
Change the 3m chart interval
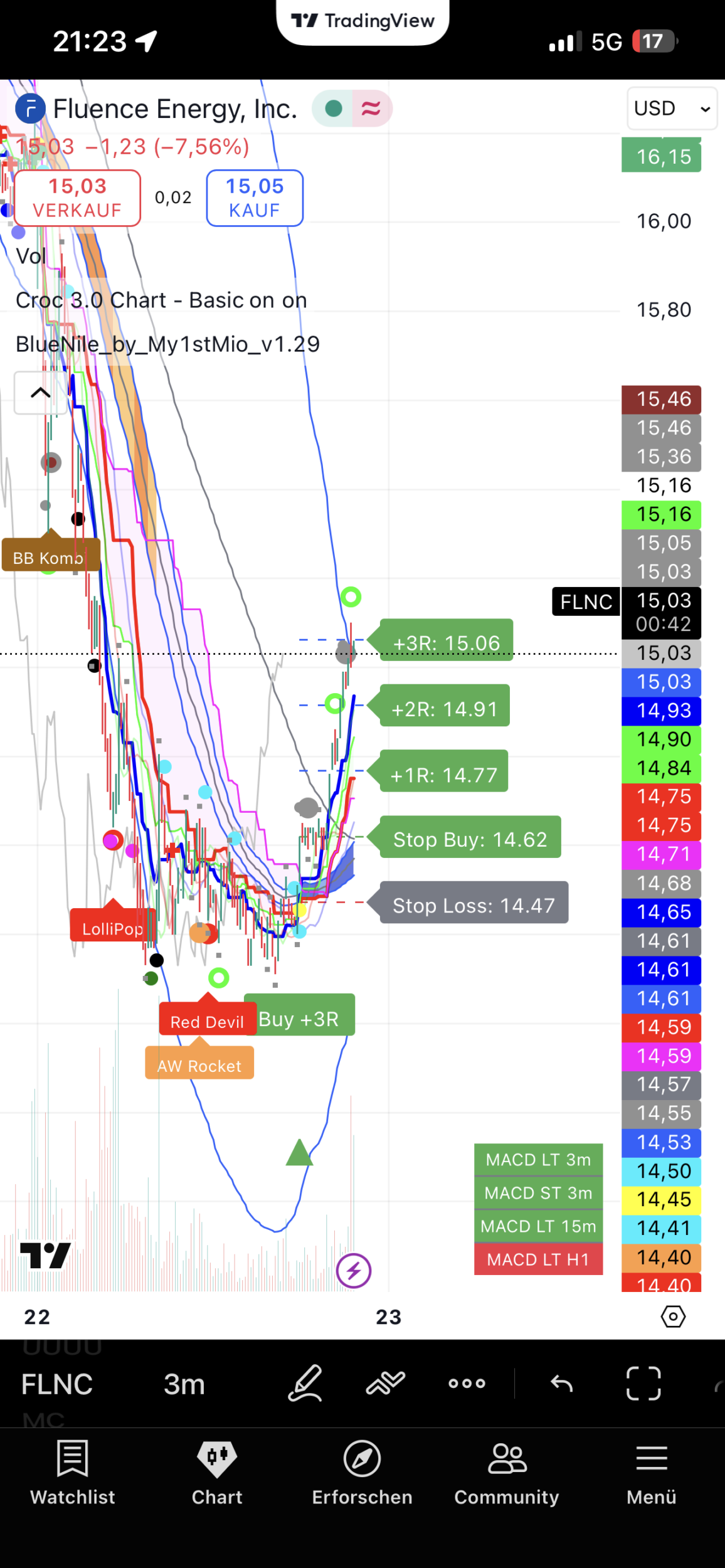184,1384
